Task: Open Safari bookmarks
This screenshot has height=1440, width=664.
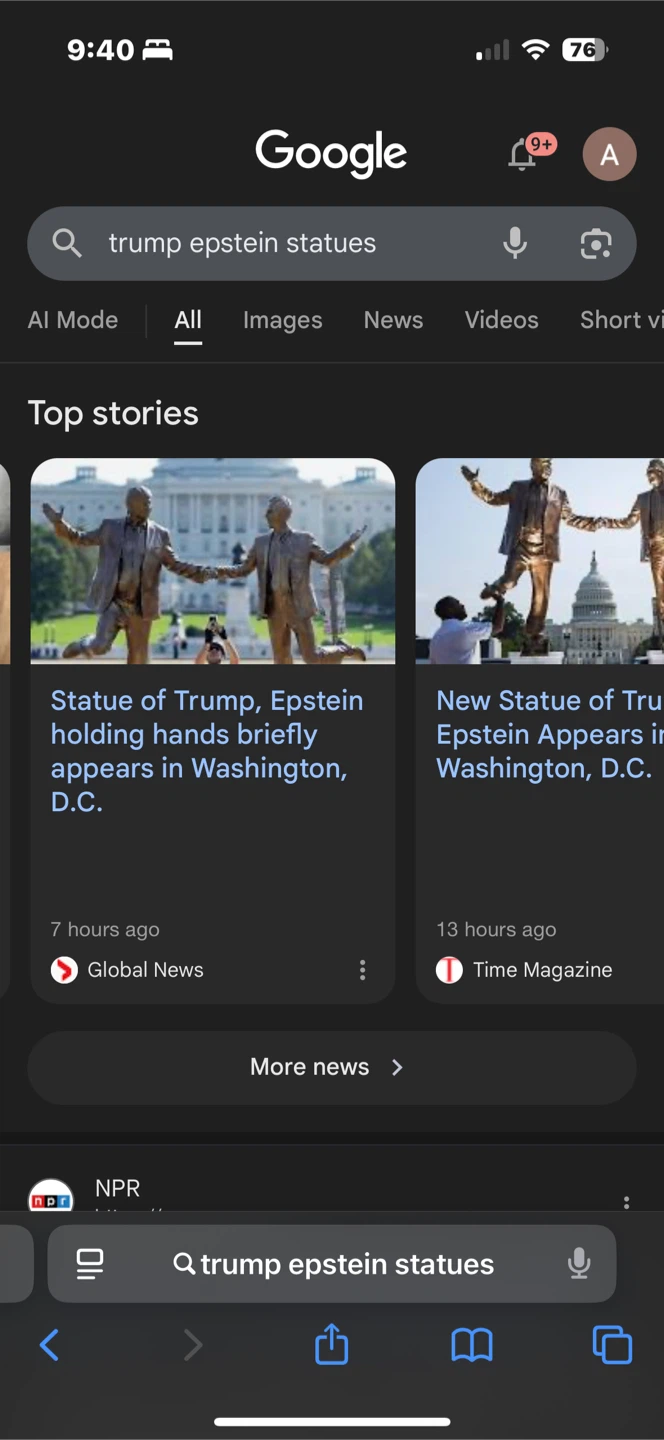Action: click(472, 1345)
